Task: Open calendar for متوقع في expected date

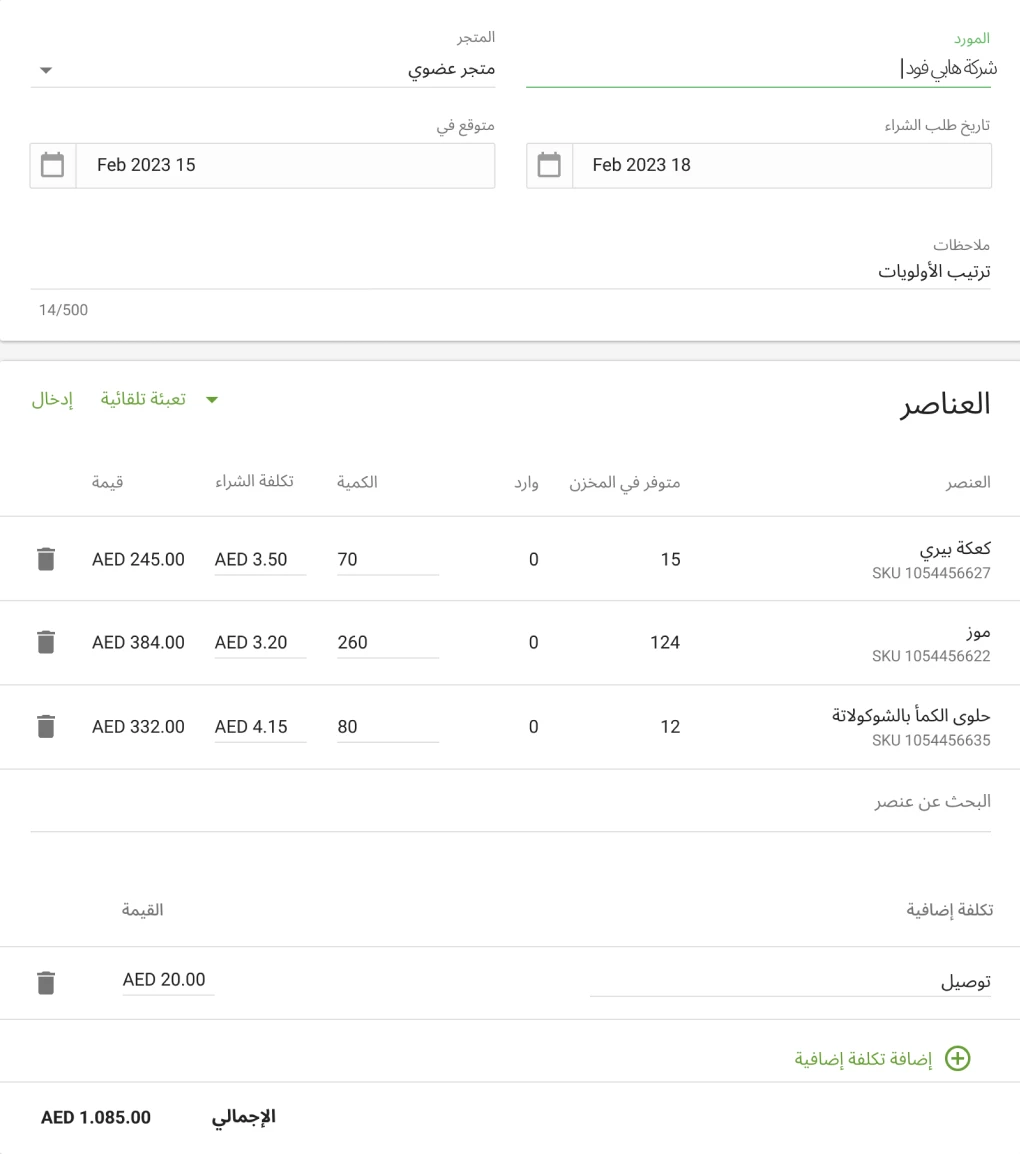Action: [53, 165]
